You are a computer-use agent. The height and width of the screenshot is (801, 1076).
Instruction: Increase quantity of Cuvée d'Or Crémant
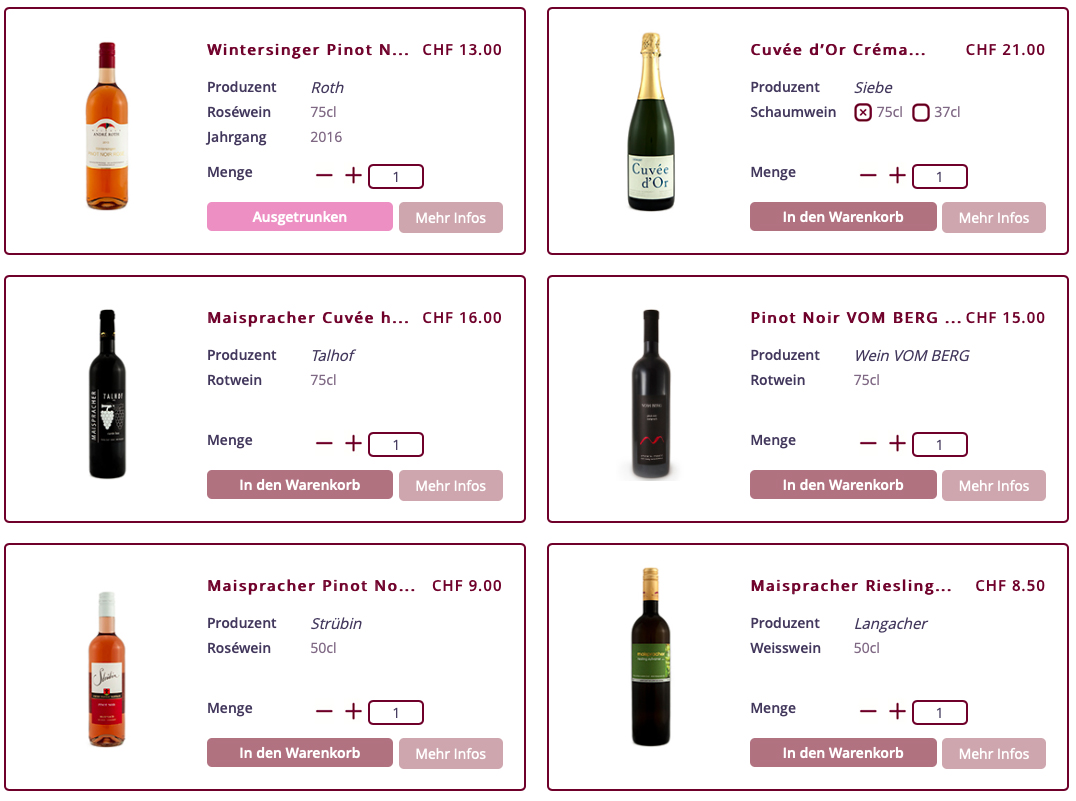click(x=897, y=176)
